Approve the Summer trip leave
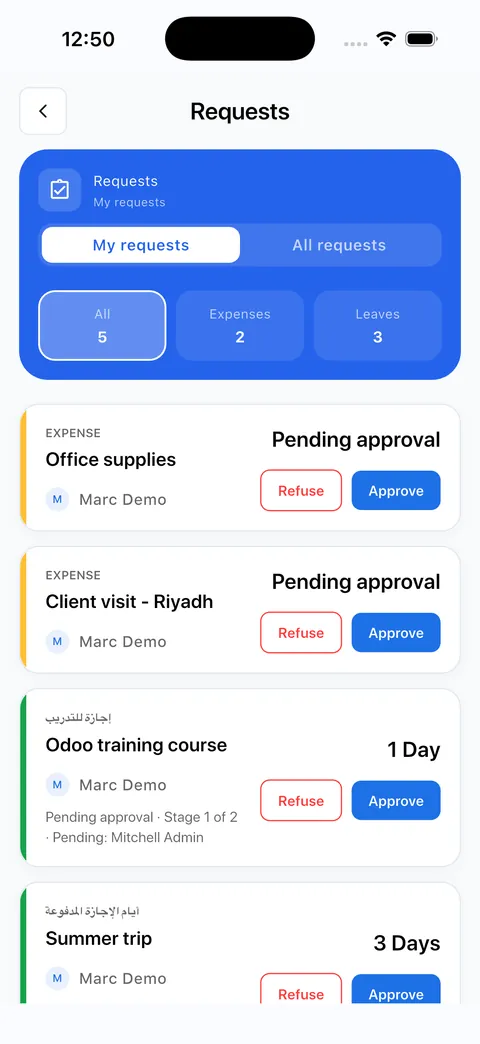480x1044 pixels. pyautogui.click(x=396, y=989)
